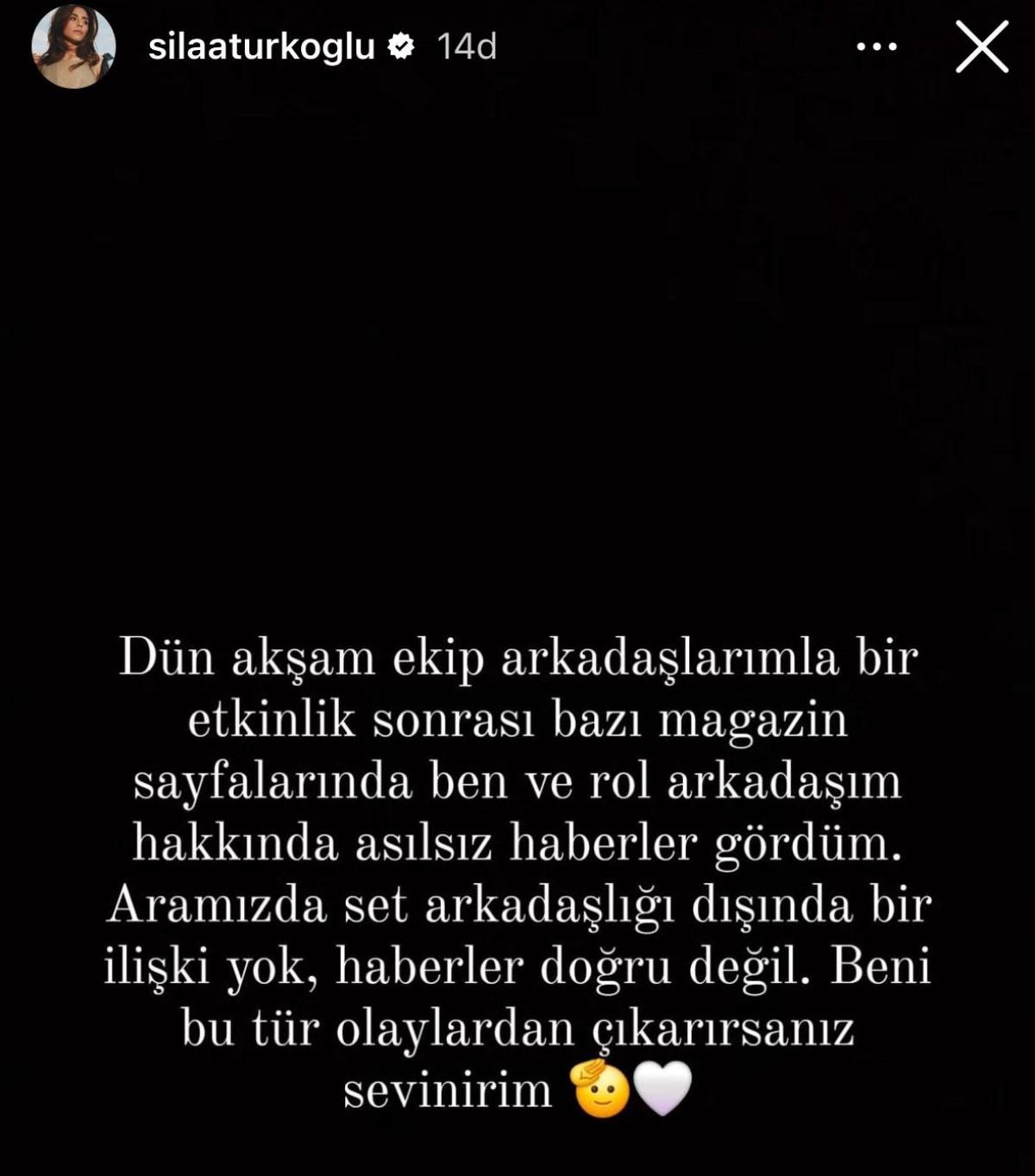The image size is (1035, 1176).
Task: Tap the silaaturkoglu username
Action: [260, 47]
